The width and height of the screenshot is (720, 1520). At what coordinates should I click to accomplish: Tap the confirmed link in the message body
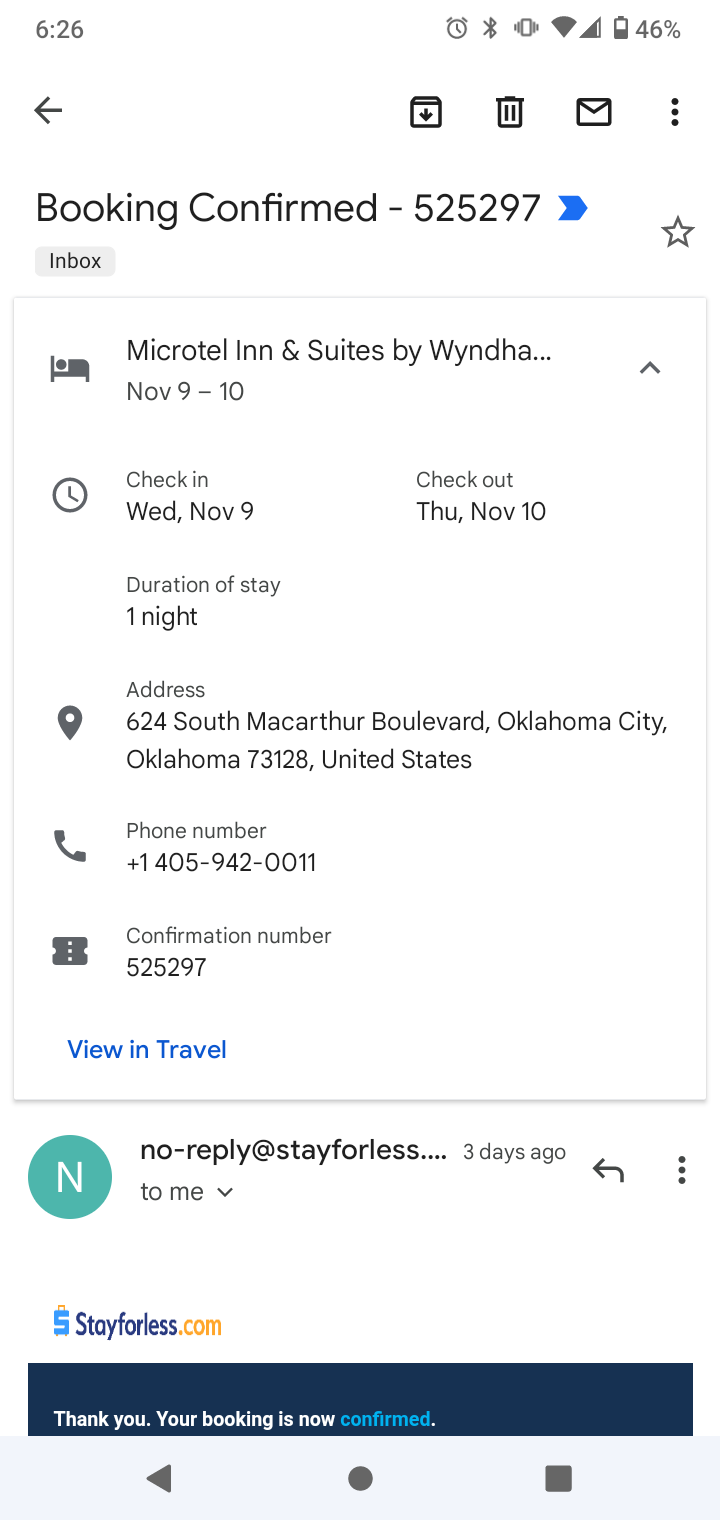click(x=384, y=1417)
